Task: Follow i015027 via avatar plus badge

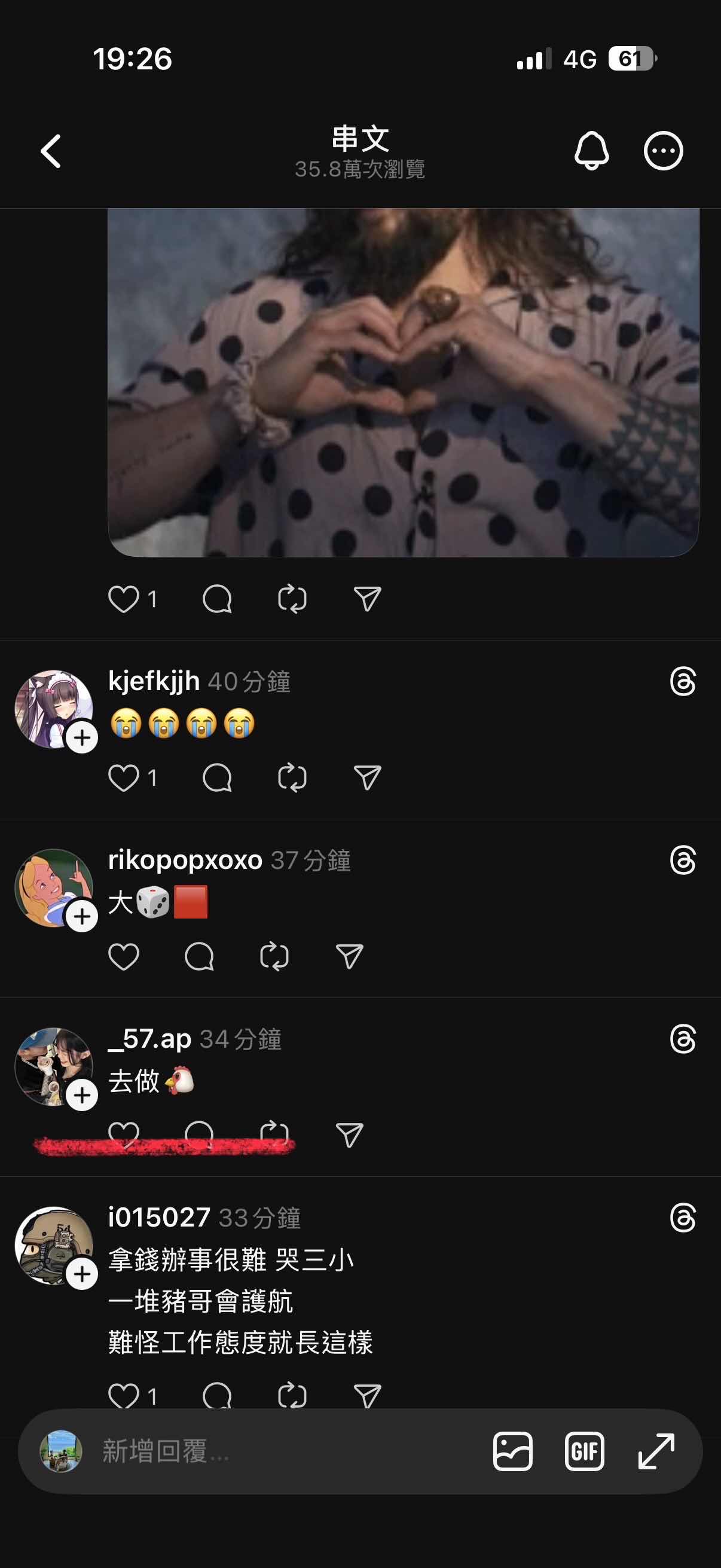Action: (82, 1274)
